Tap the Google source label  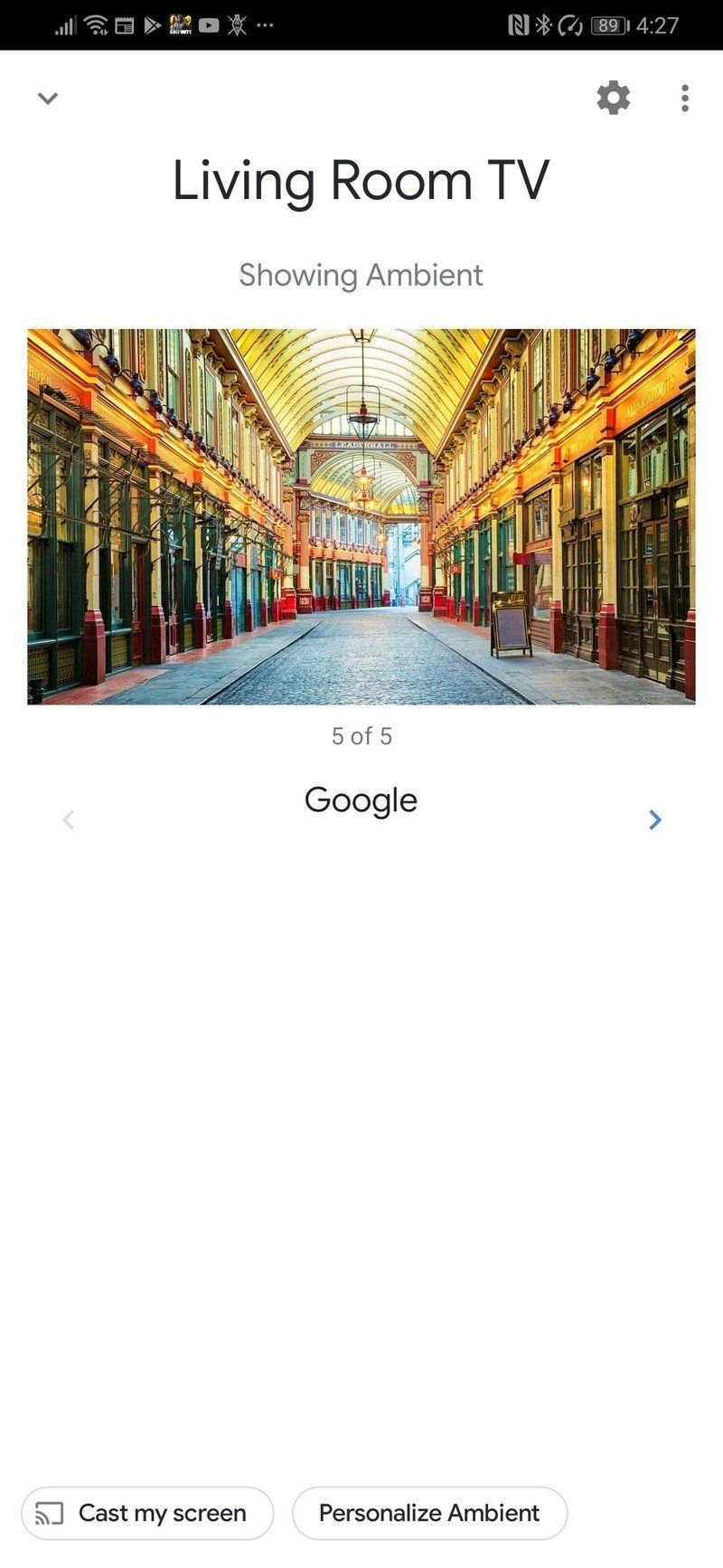click(x=361, y=799)
